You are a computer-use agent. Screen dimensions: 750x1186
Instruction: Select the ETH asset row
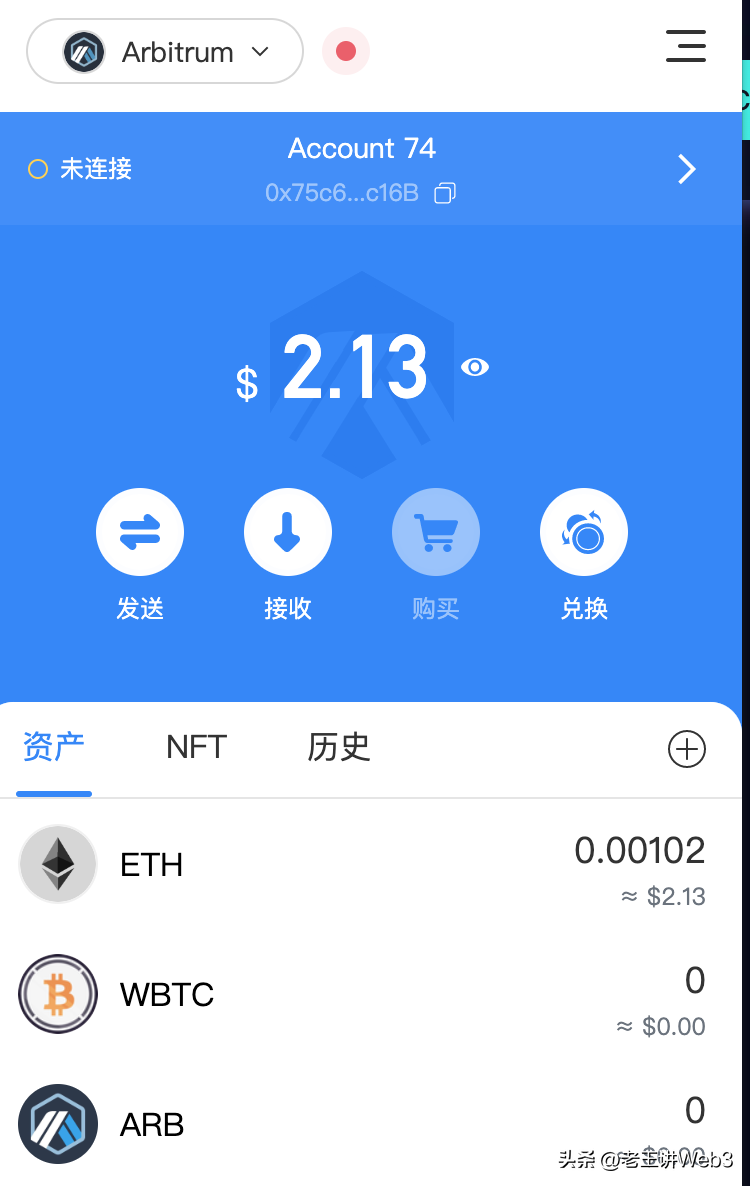(375, 864)
